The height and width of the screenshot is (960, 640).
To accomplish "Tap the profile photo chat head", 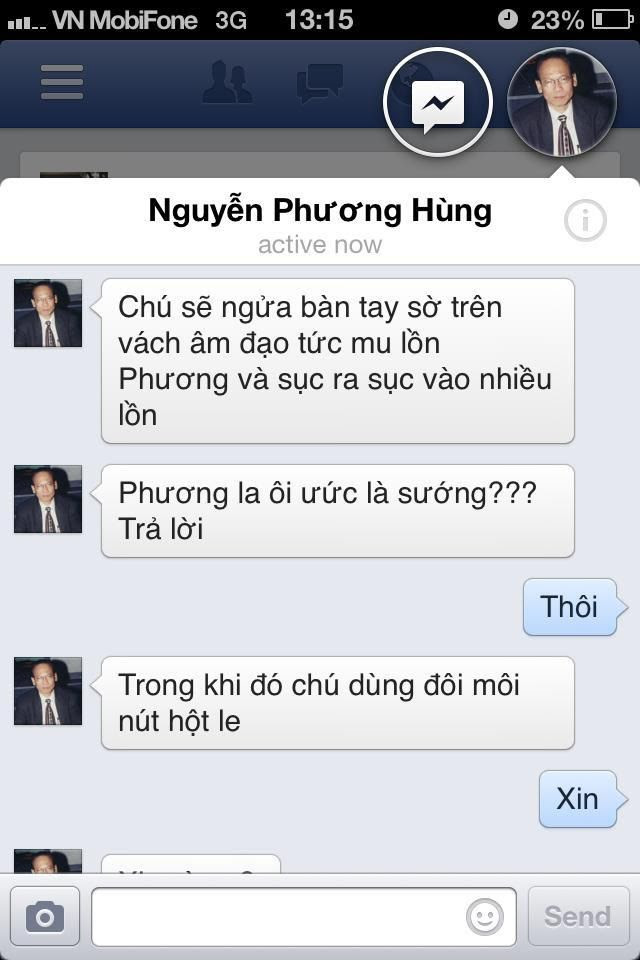I will 562,102.
